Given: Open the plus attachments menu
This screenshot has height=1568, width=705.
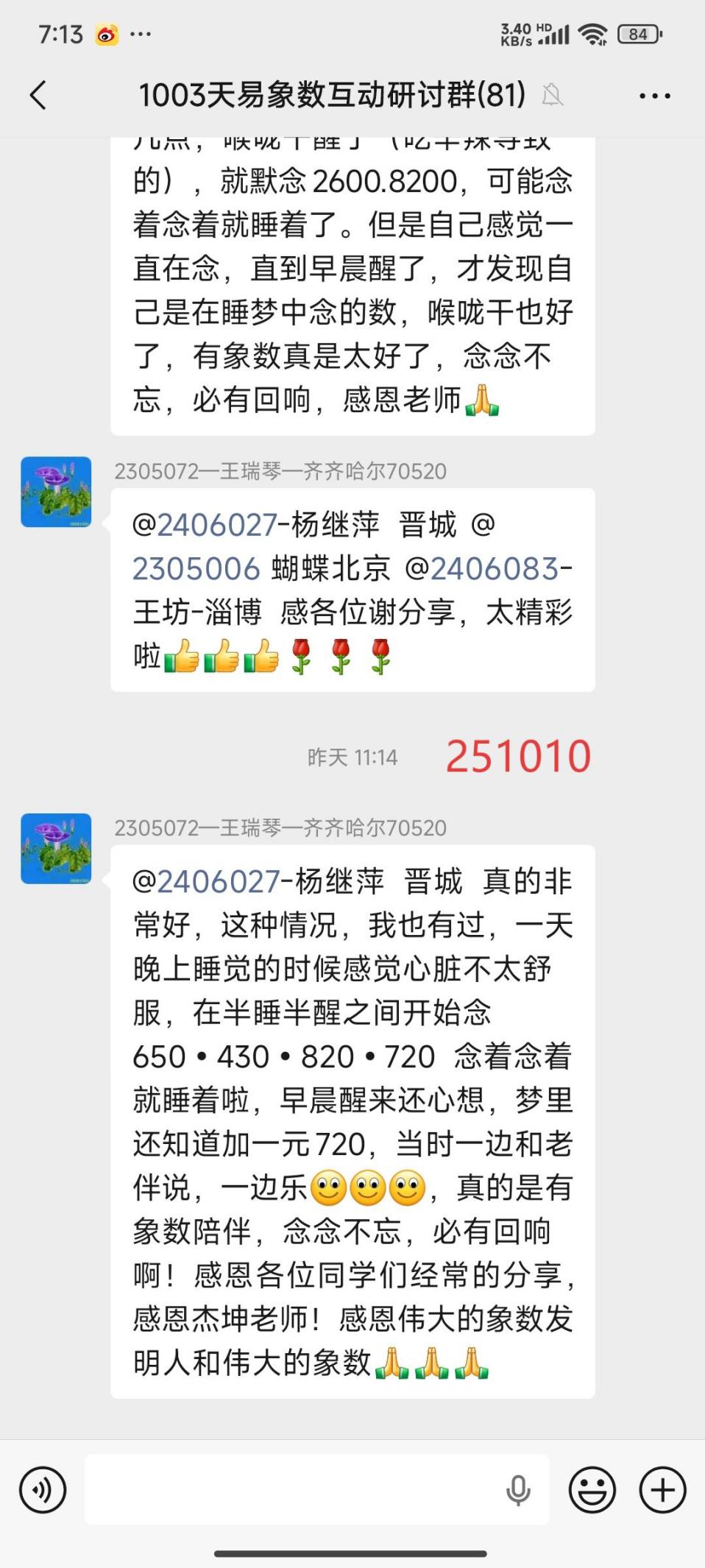Looking at the screenshot, I should [662, 1489].
